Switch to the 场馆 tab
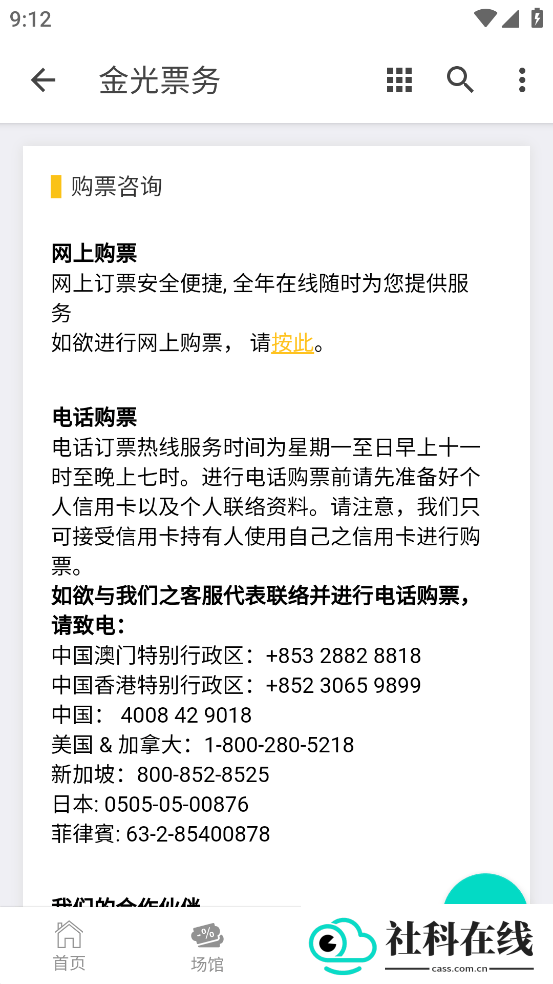The image size is (553, 984). tap(207, 947)
